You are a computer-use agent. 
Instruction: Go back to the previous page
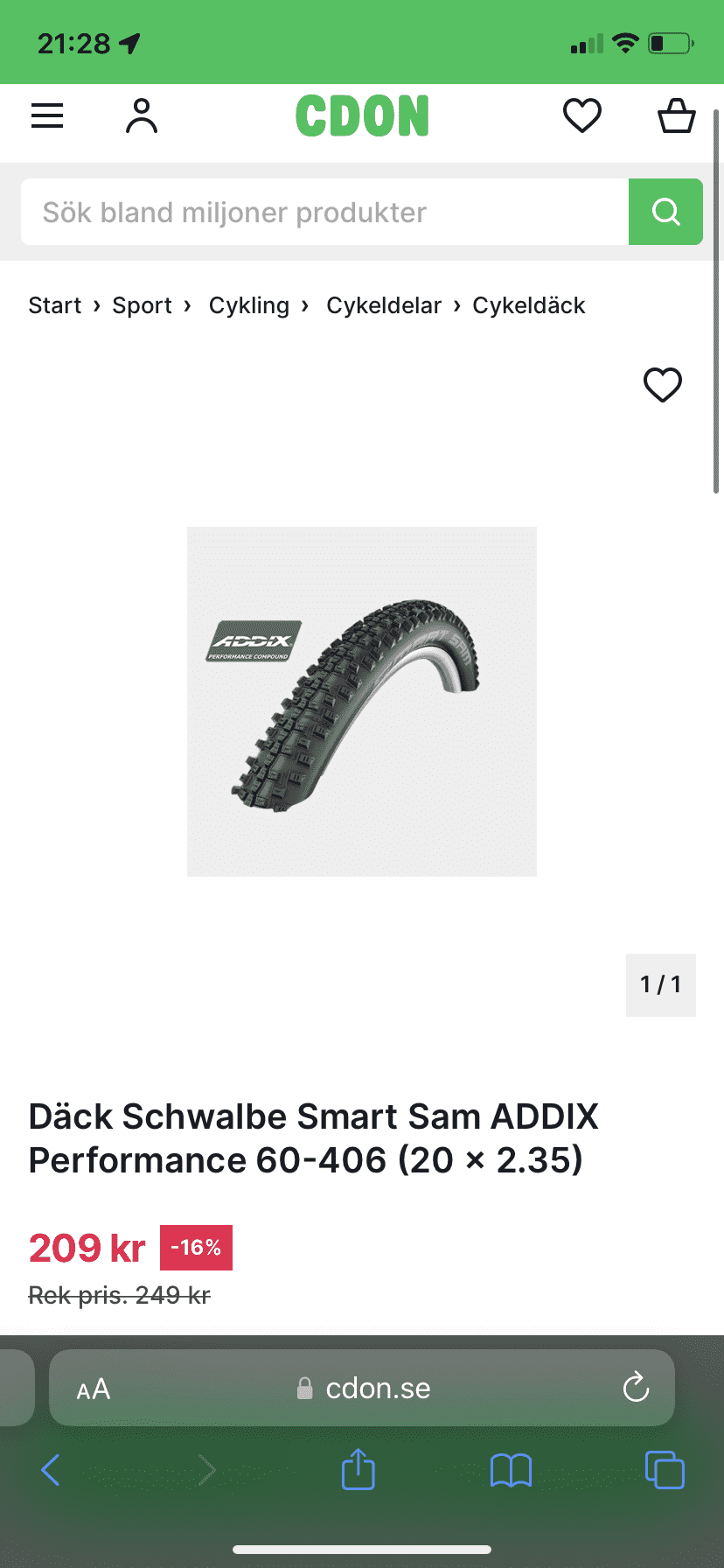pyautogui.click(x=51, y=1470)
